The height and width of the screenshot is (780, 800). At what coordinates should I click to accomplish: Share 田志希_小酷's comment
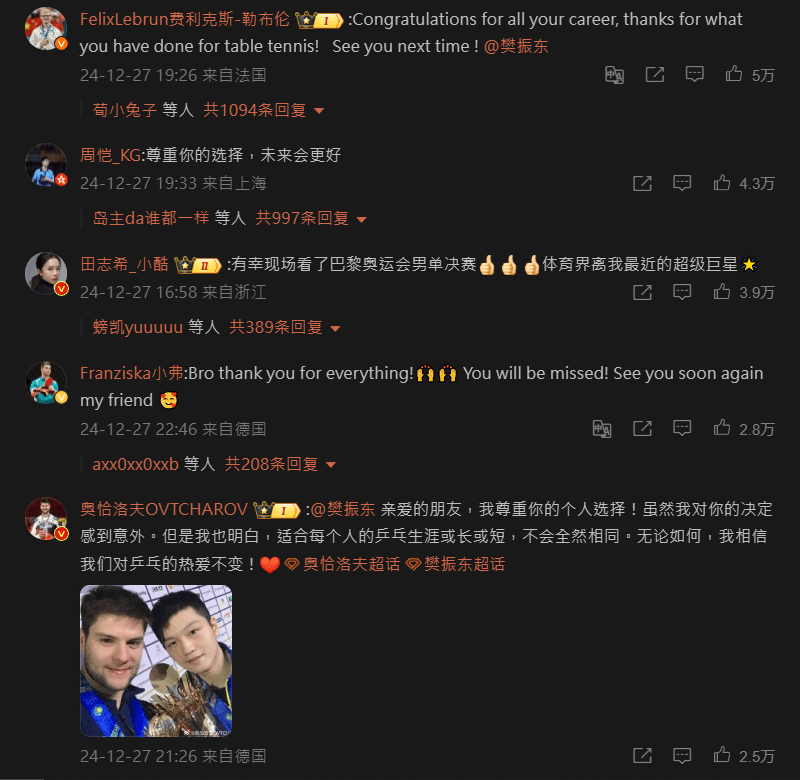click(642, 292)
